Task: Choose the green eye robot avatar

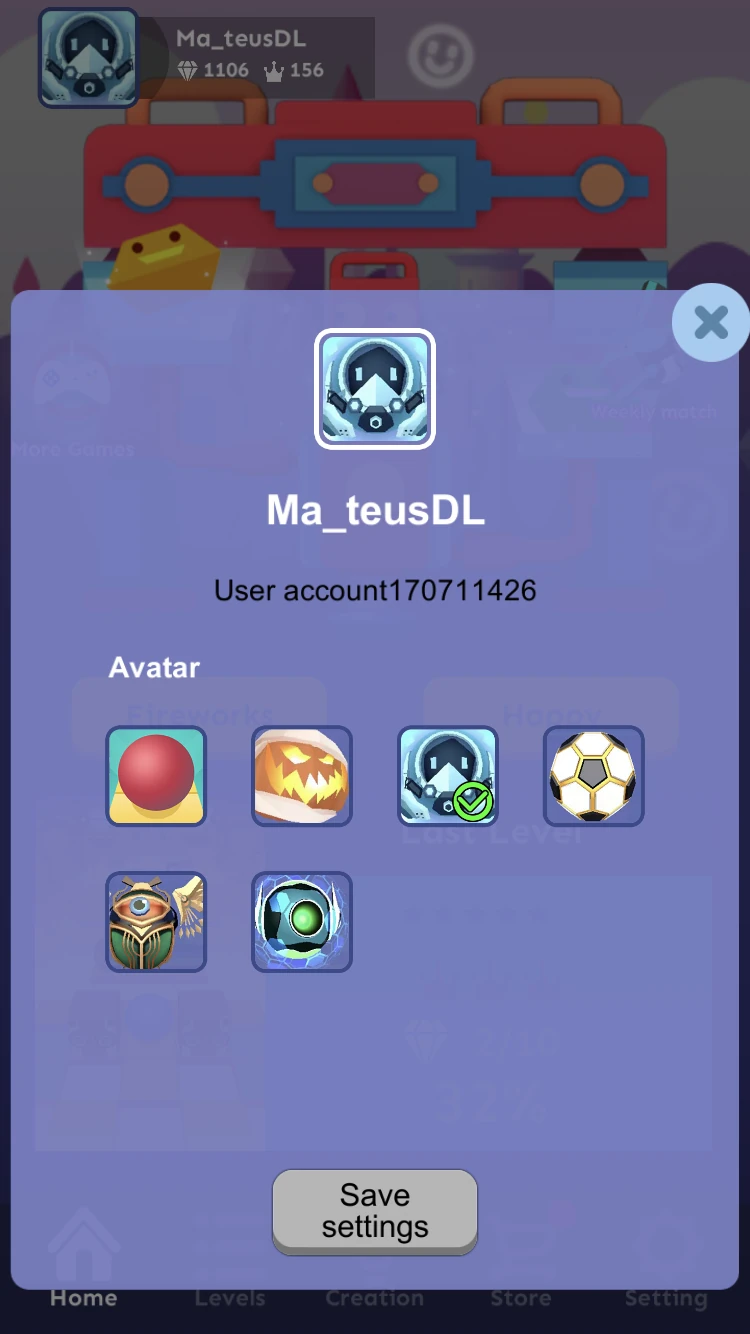Action: (x=302, y=922)
